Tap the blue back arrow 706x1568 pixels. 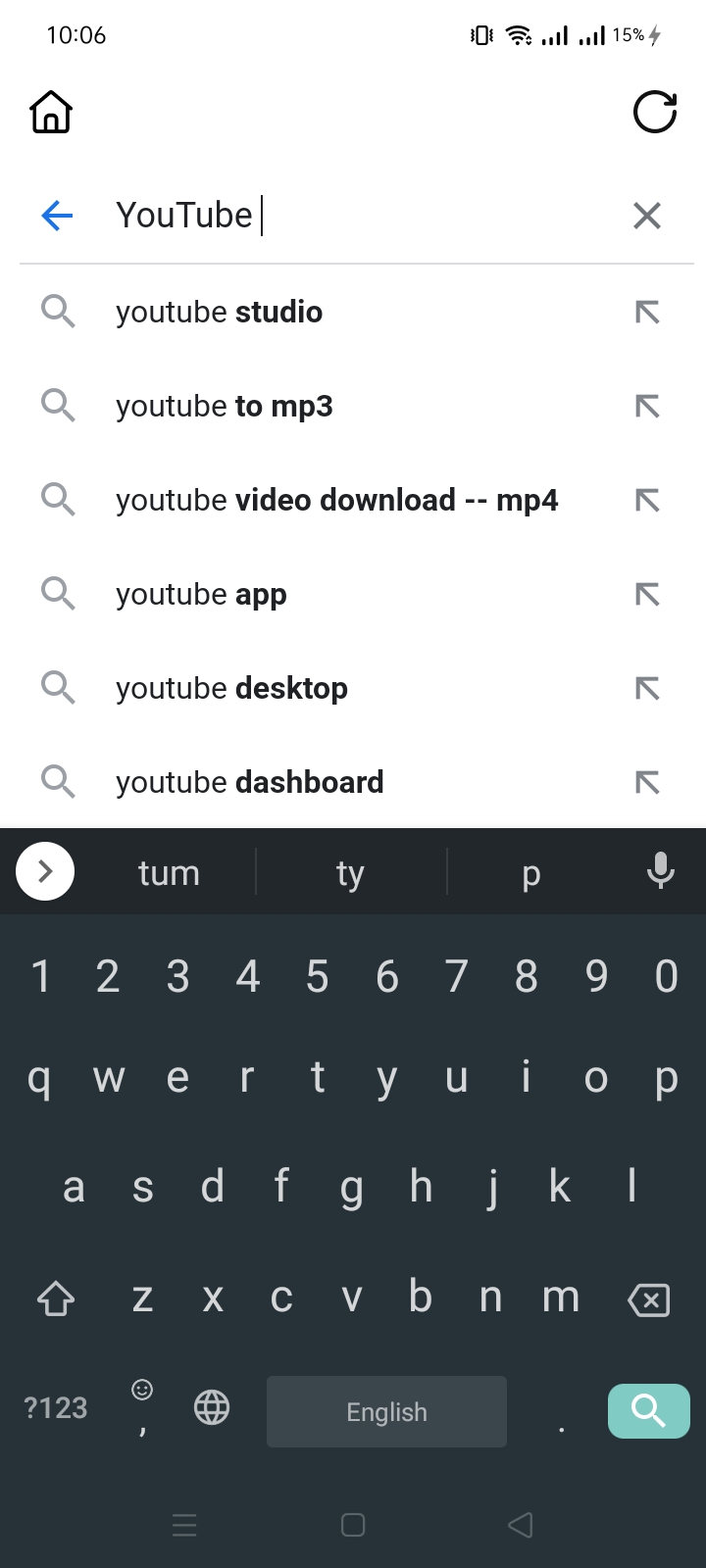pos(58,215)
